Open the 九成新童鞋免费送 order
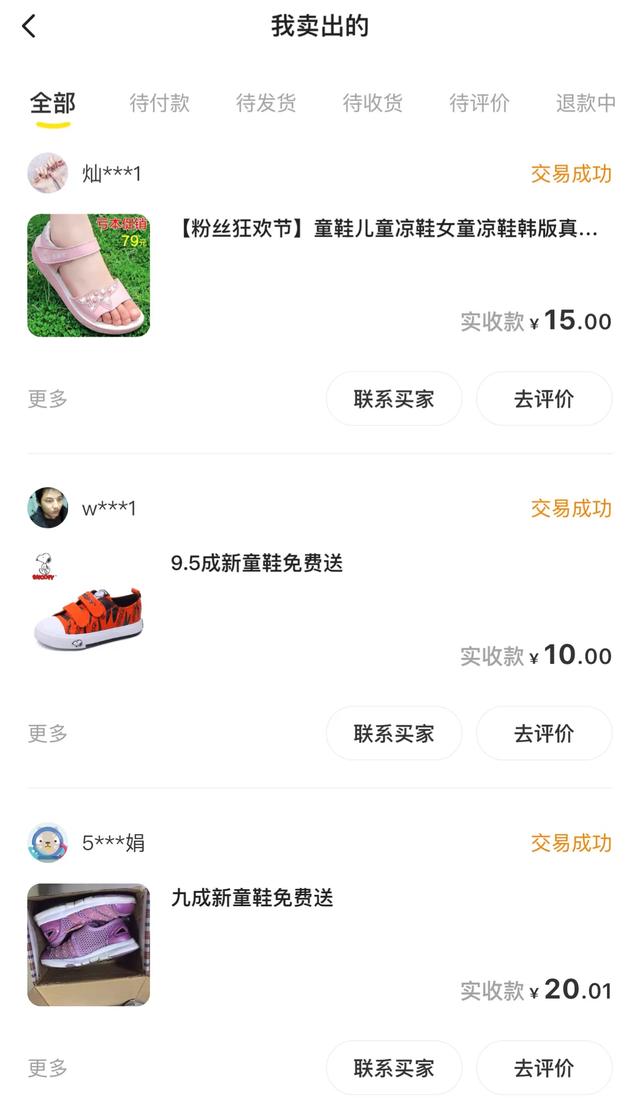The width and height of the screenshot is (640, 1098). (252, 898)
